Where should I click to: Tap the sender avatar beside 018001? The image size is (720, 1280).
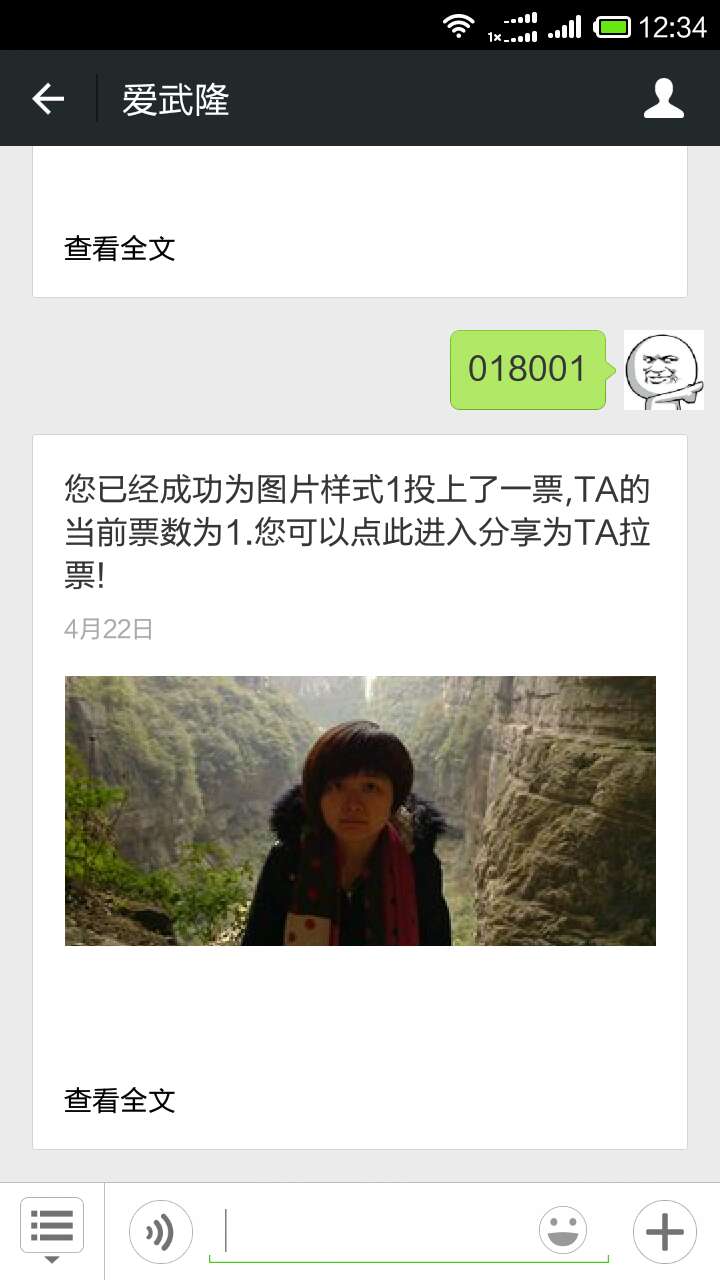click(x=663, y=370)
